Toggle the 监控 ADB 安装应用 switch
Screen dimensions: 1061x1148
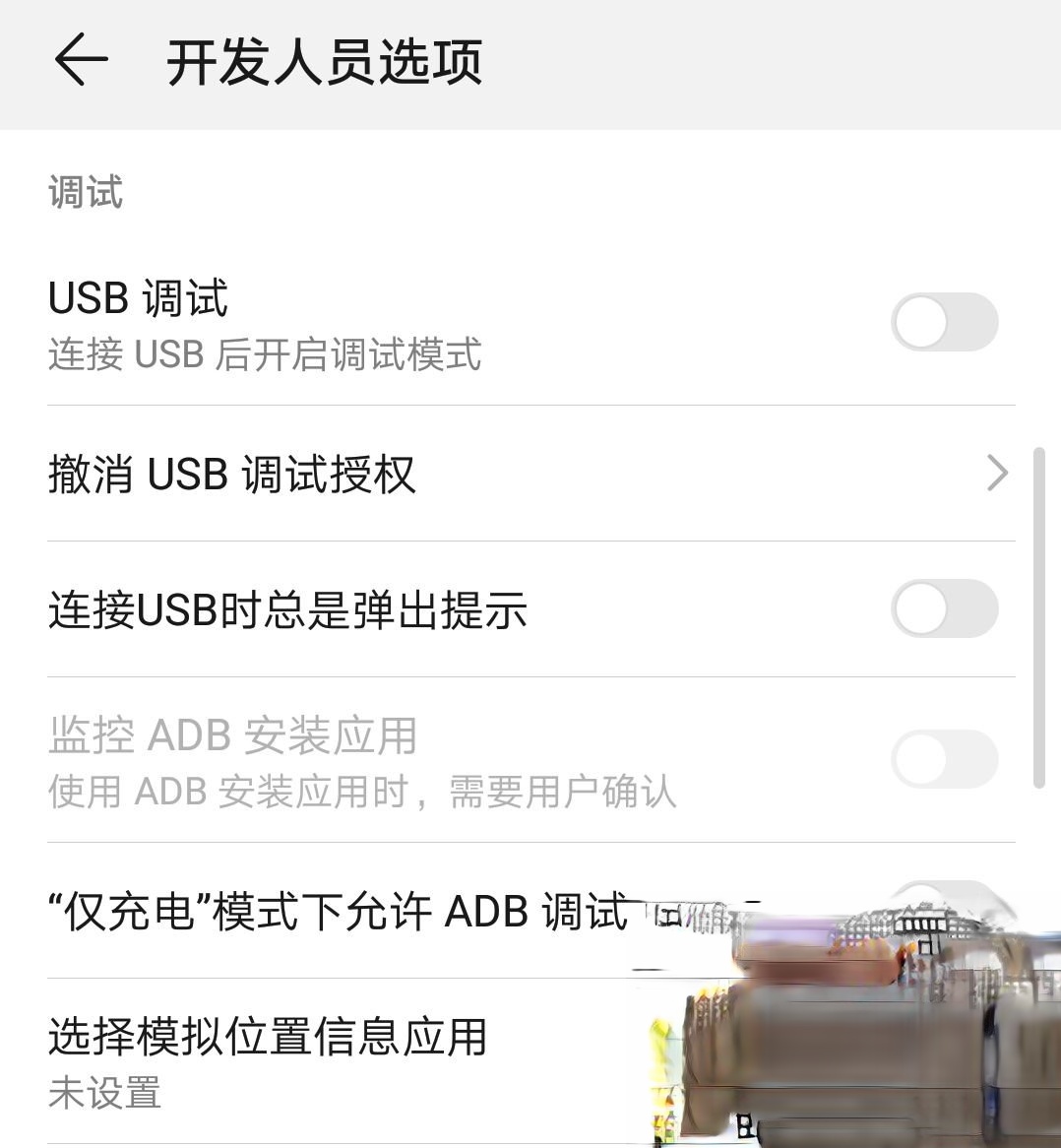click(x=944, y=759)
